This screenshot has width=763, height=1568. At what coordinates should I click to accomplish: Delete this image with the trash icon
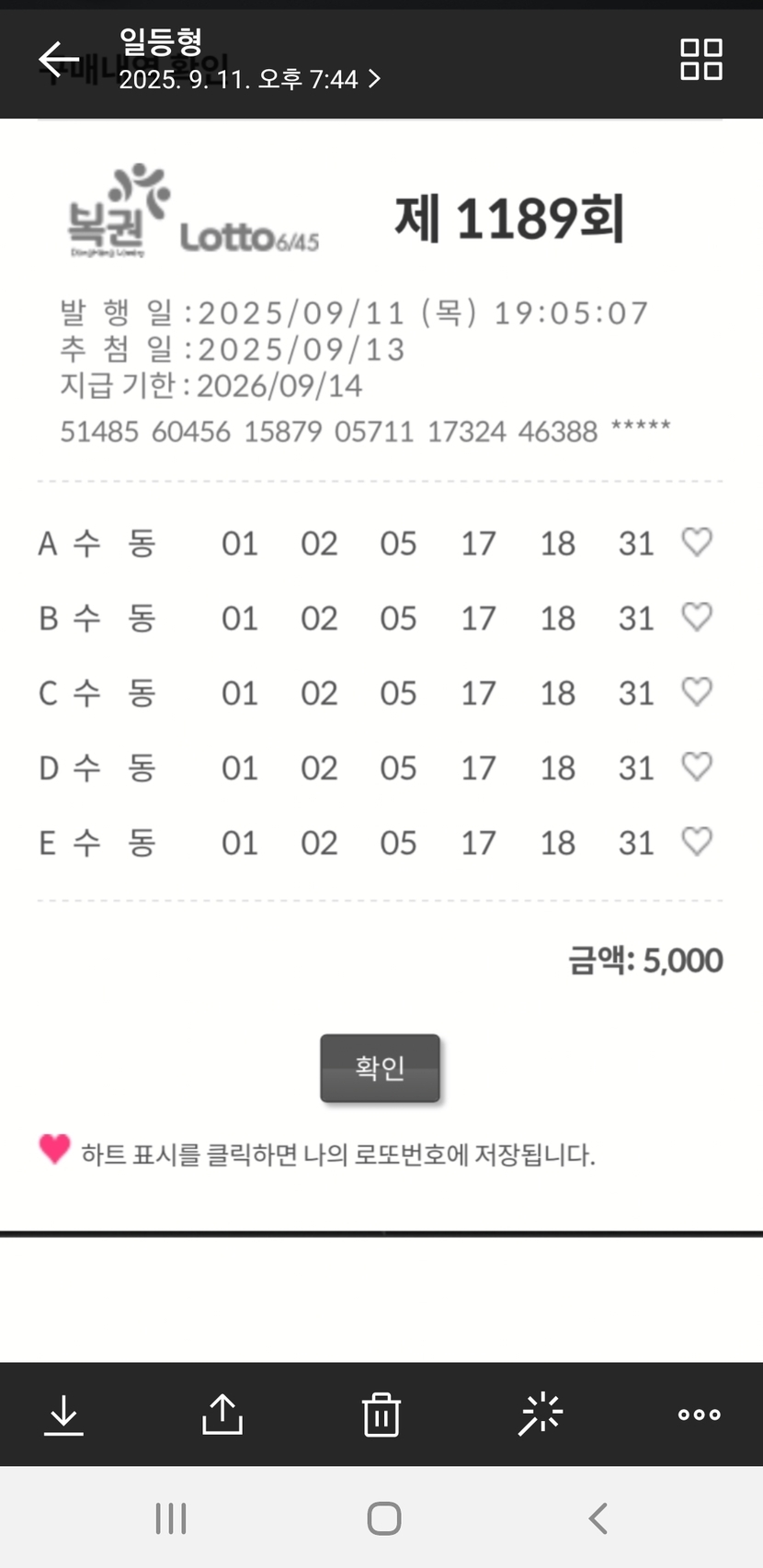point(381,1415)
